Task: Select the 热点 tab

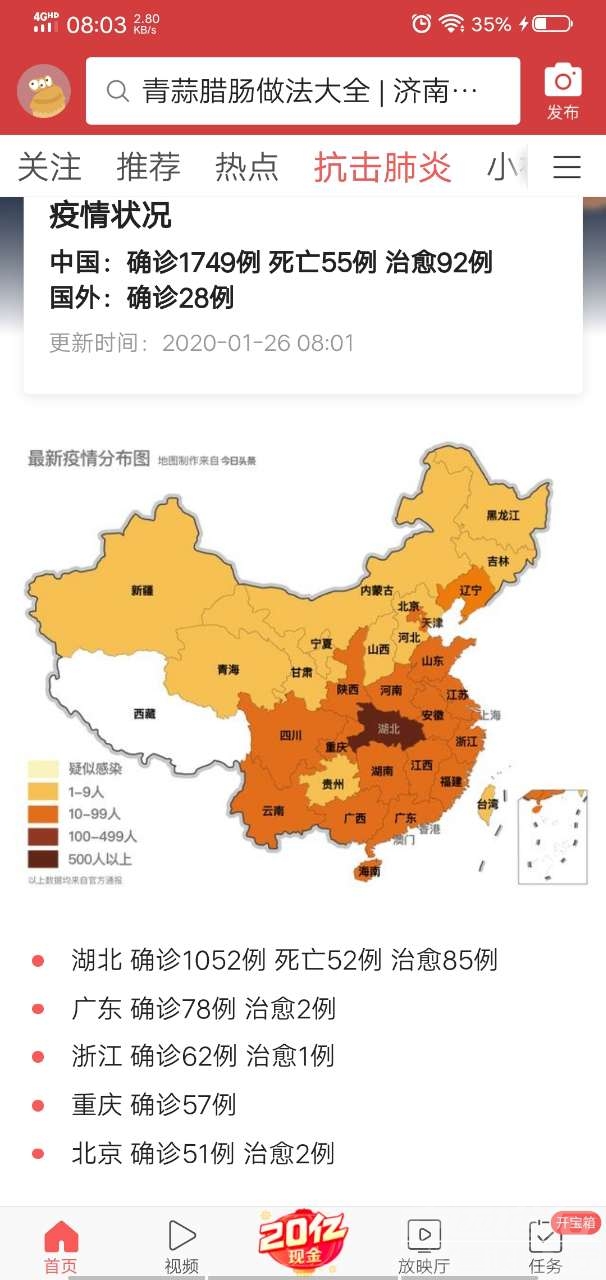Action: pyautogui.click(x=246, y=167)
